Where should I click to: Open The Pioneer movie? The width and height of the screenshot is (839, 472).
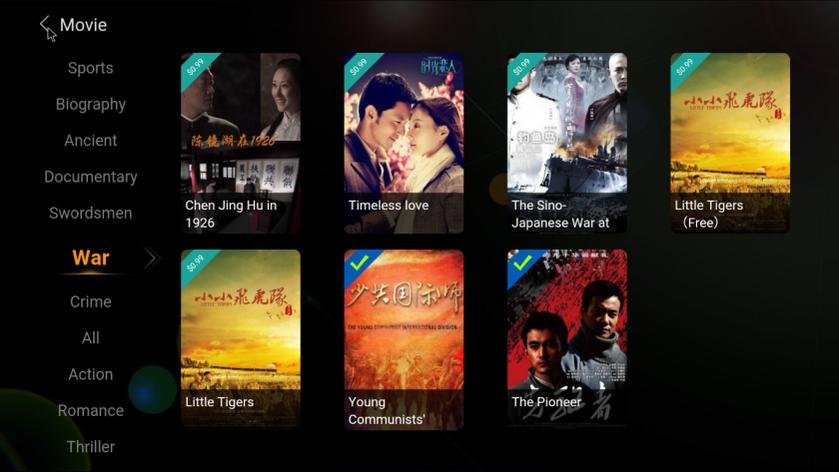pyautogui.click(x=567, y=338)
